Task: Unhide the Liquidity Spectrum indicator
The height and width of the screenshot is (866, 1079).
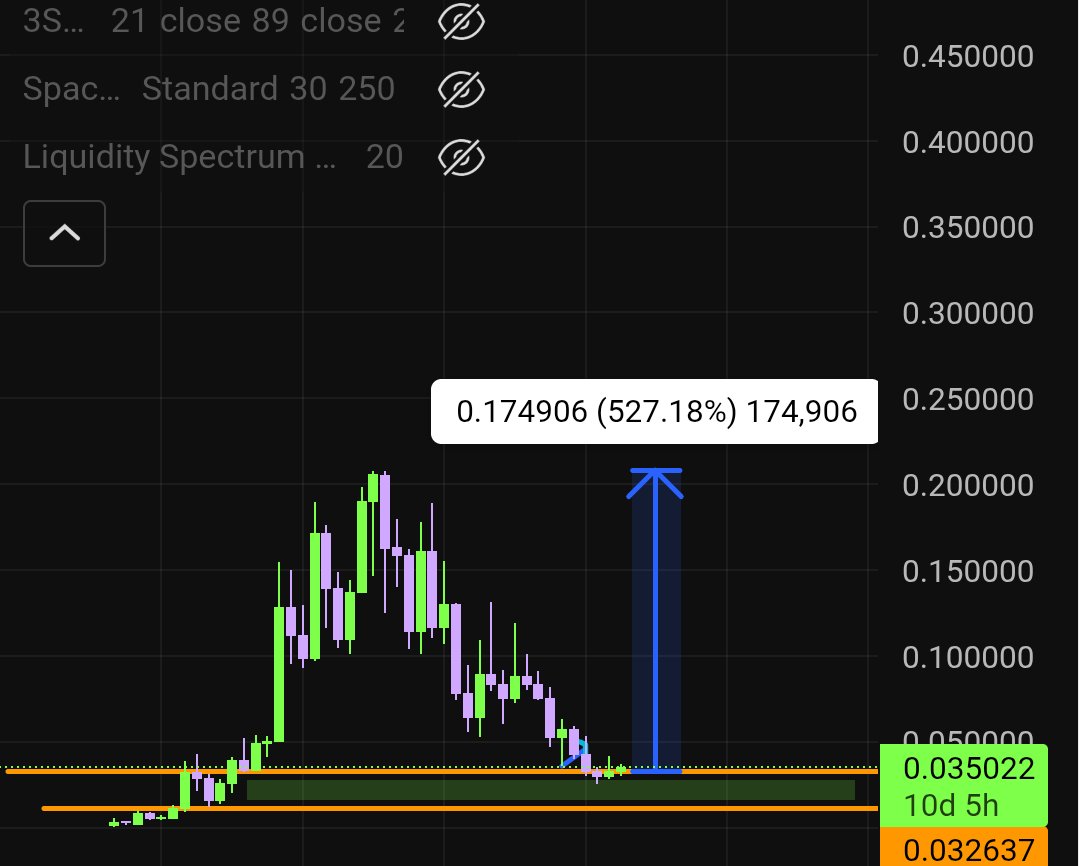Action: (x=461, y=157)
